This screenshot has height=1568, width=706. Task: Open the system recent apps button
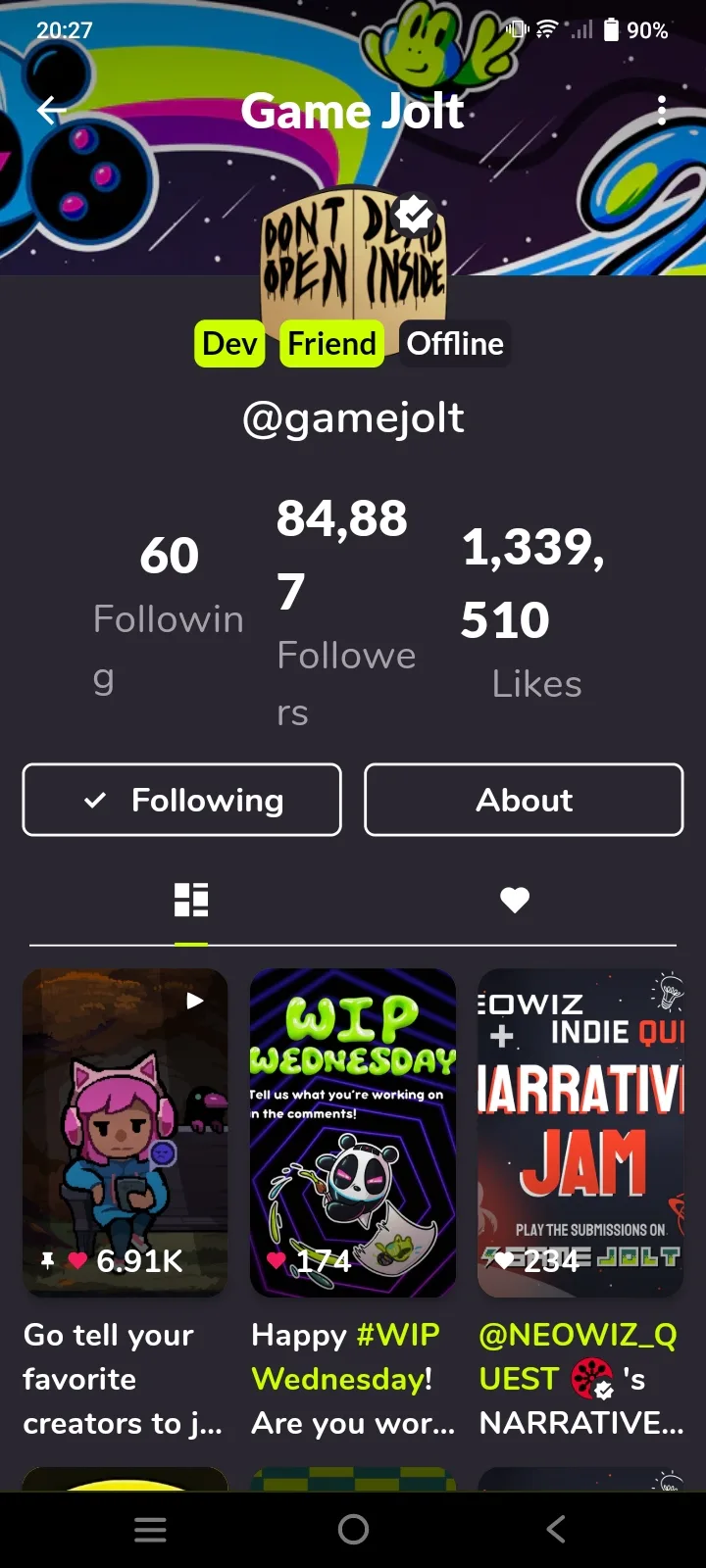pos(150,1529)
